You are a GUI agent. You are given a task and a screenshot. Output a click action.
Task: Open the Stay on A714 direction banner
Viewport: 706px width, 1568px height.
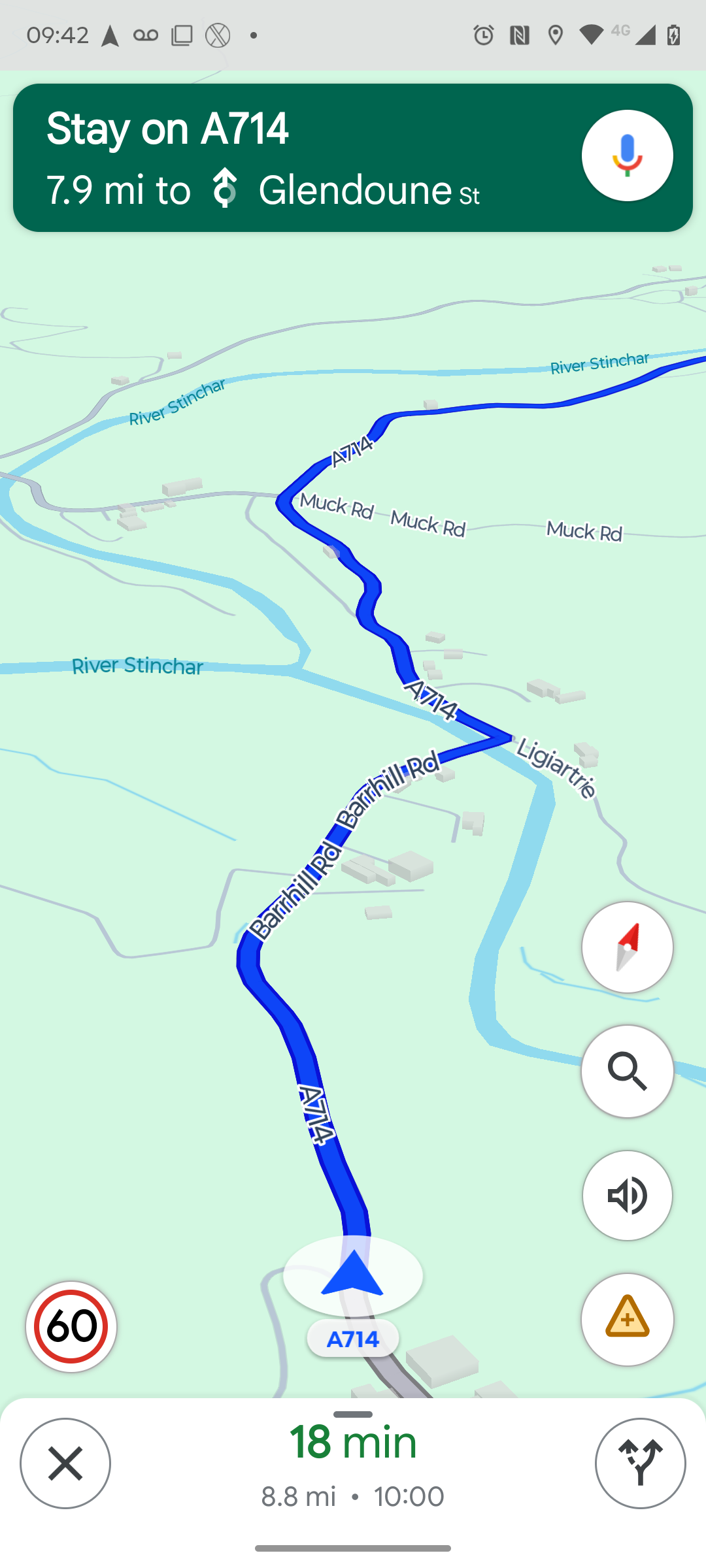coord(288,158)
